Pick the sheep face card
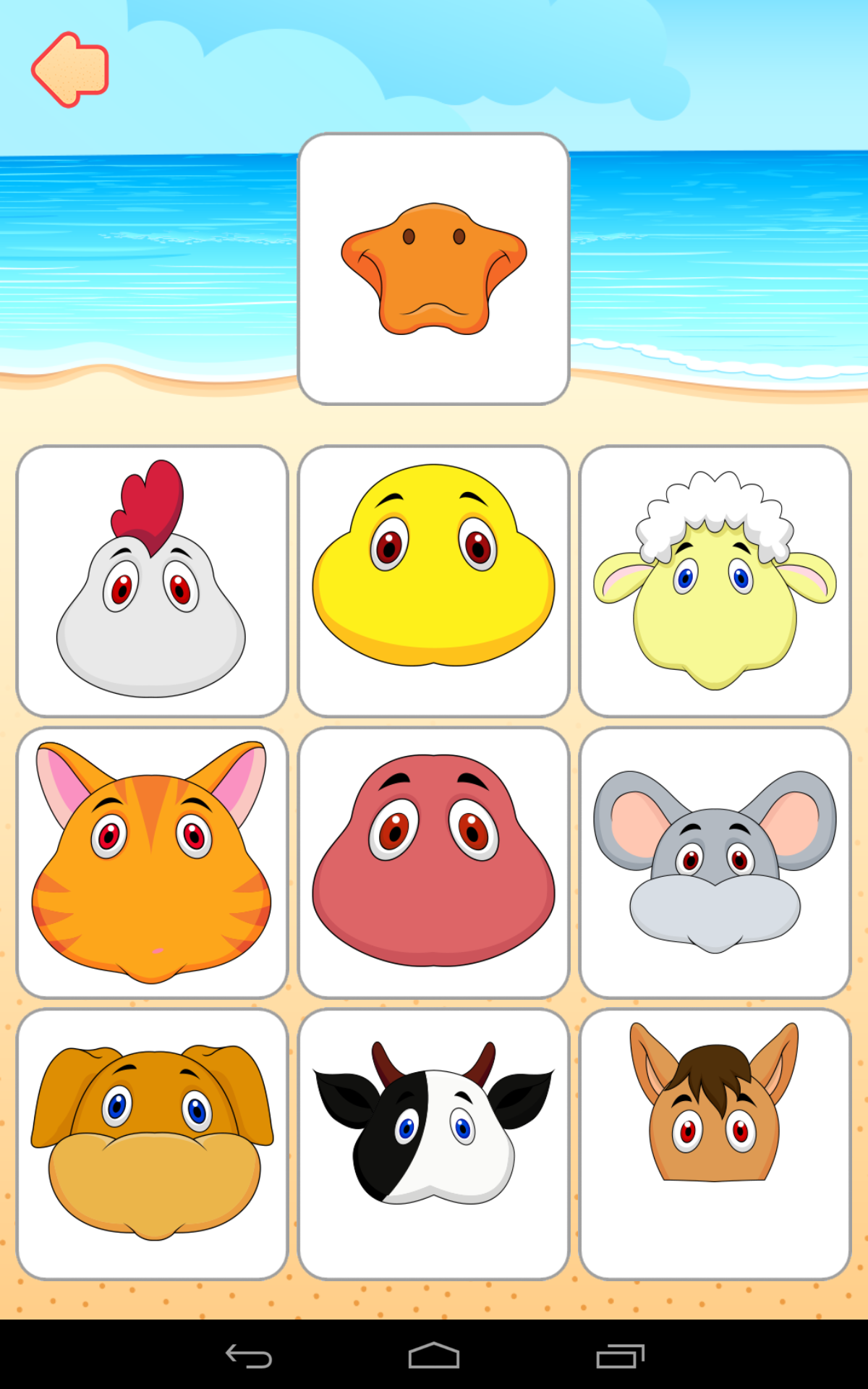 [x=715, y=581]
